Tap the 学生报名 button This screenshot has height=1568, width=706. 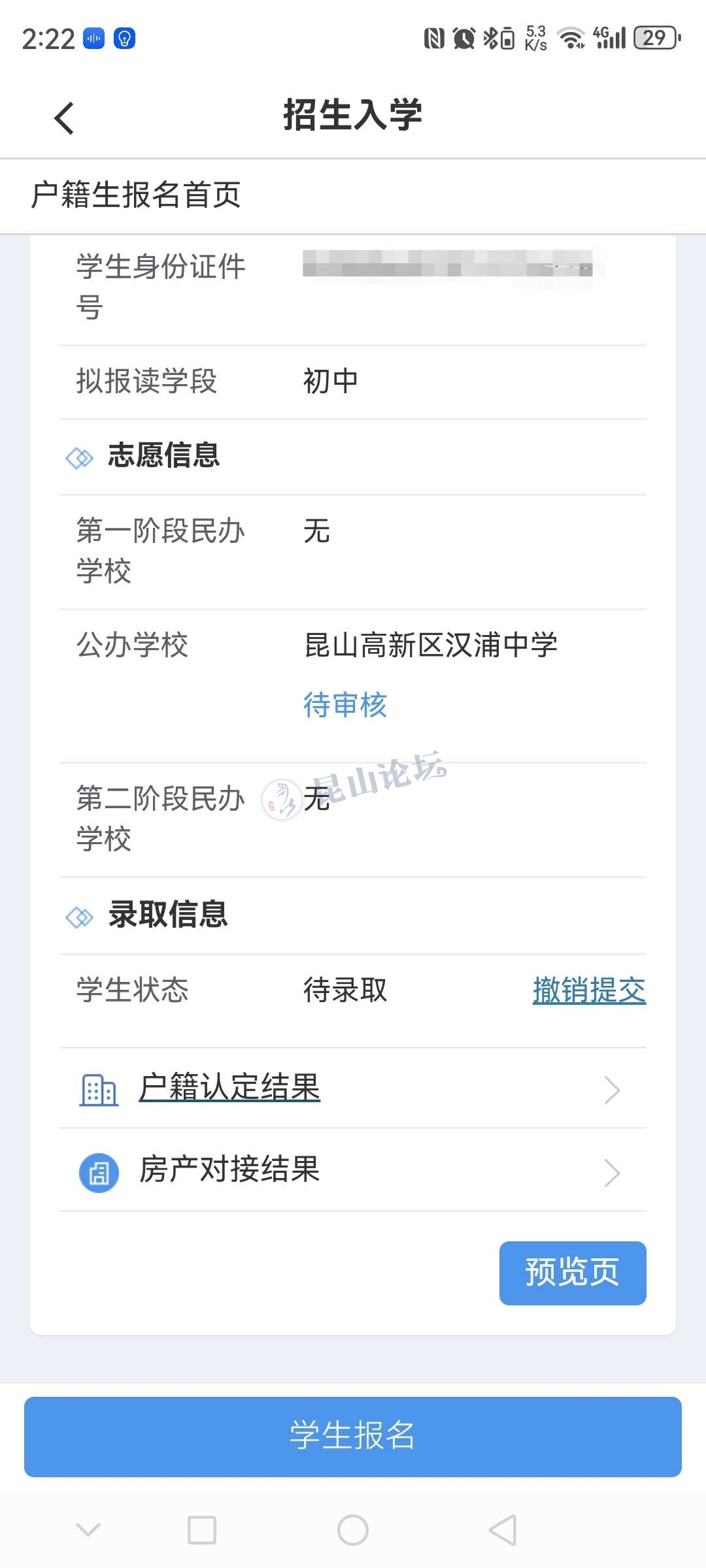coord(352,1436)
